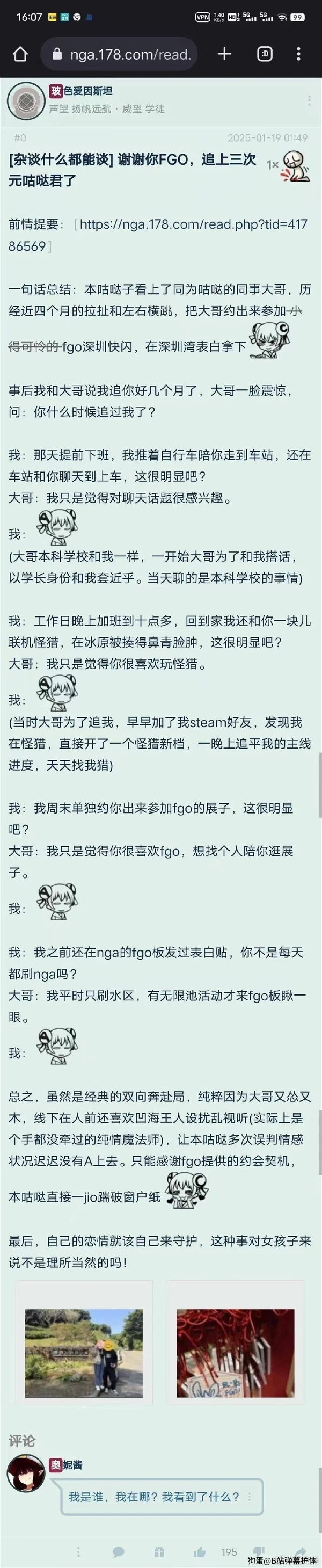Open the options menu beside the poster's name

(310, 100)
